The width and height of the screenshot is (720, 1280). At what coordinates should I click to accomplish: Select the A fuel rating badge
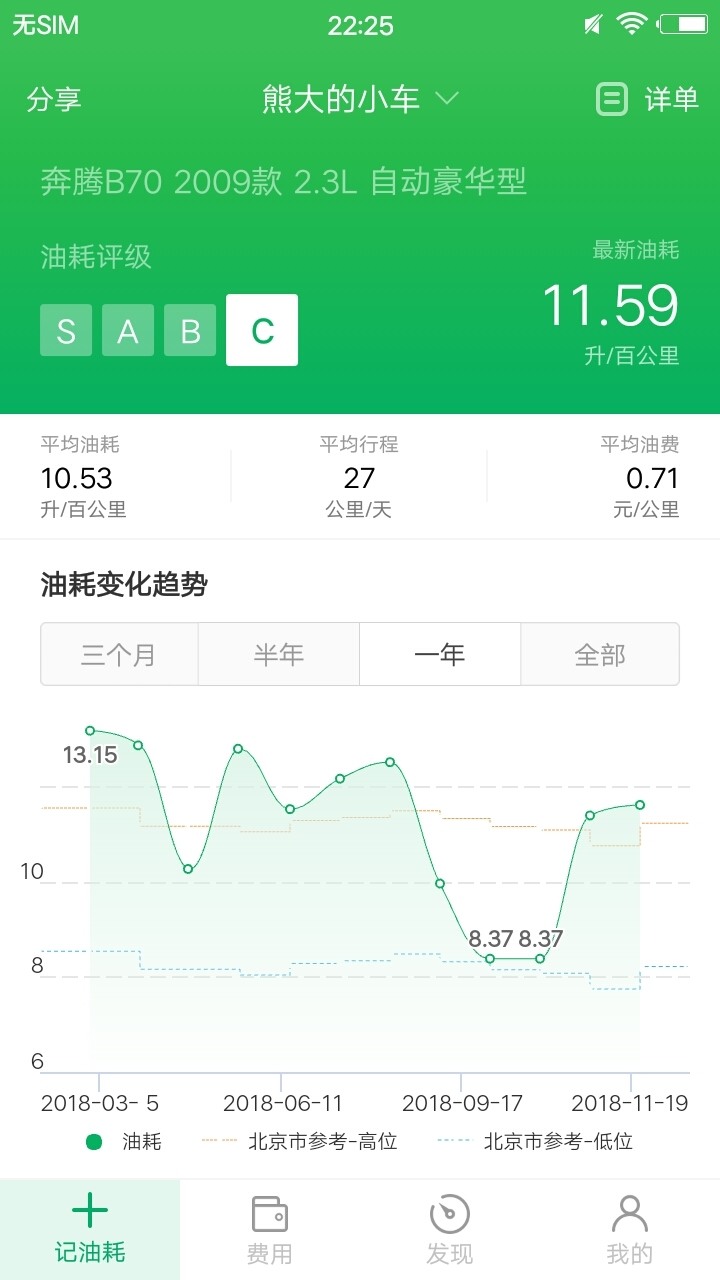click(x=128, y=330)
